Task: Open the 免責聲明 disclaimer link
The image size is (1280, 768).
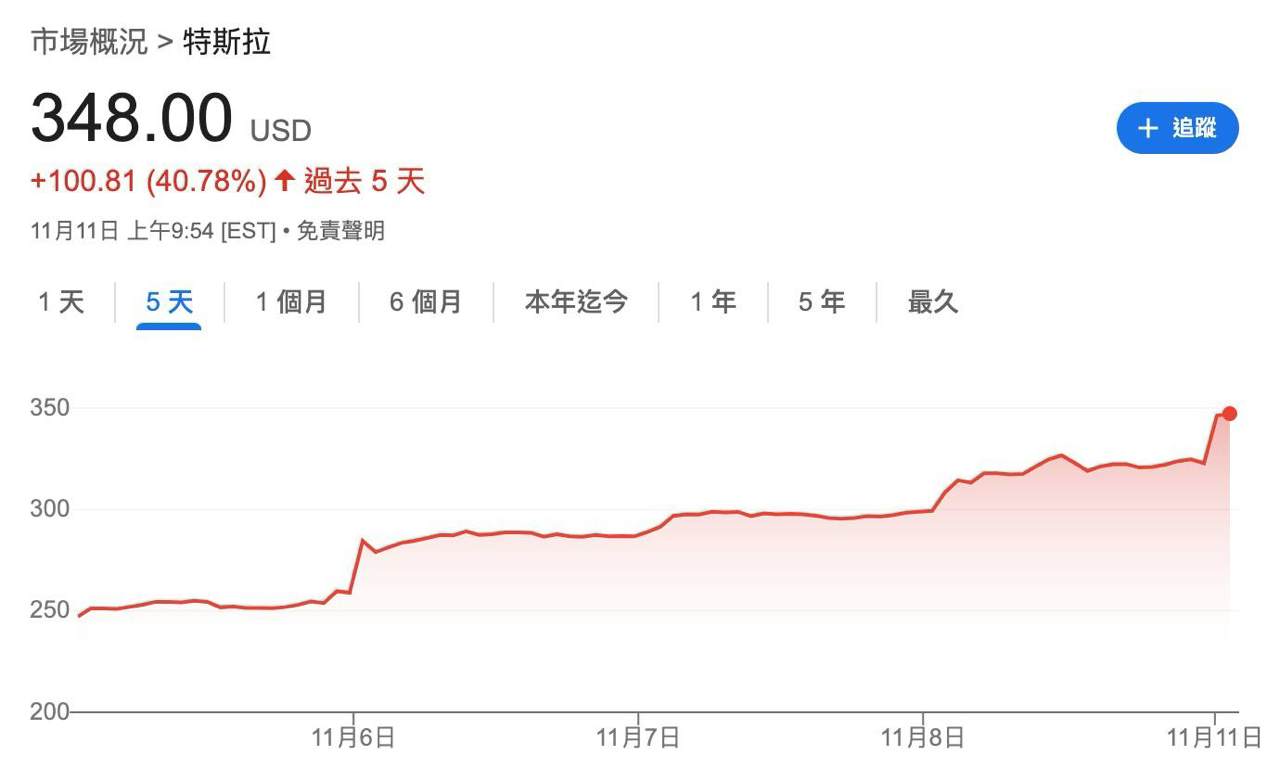Action: click(x=341, y=232)
